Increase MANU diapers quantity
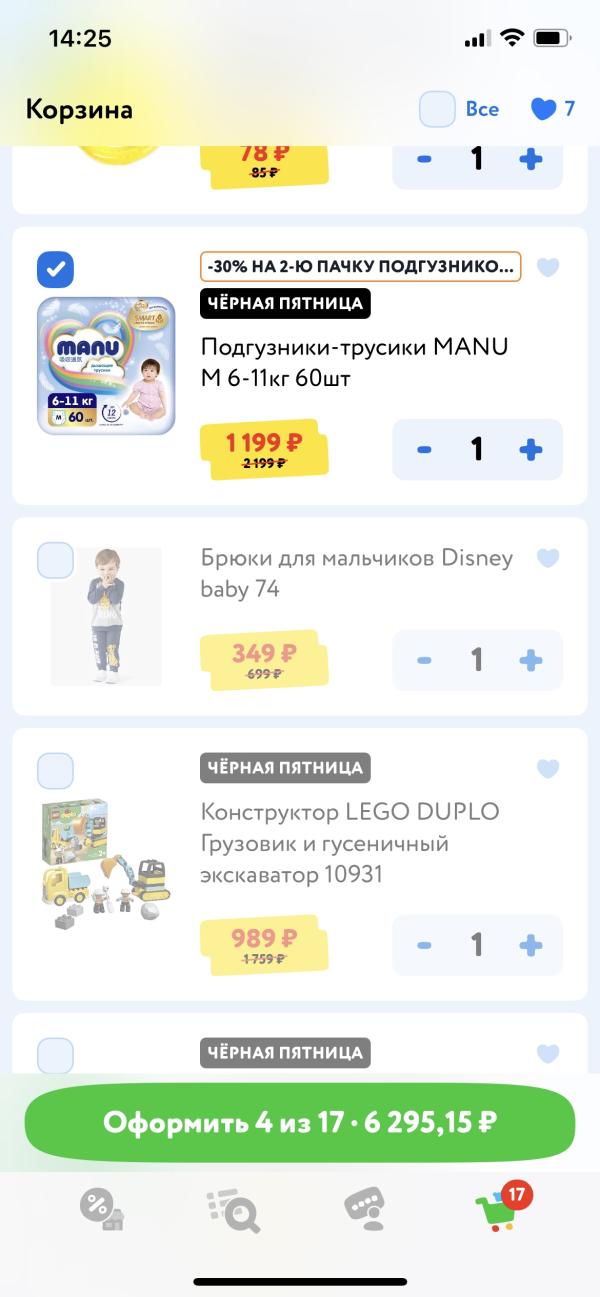Image resolution: width=600 pixels, height=1297 pixels. 531,450
